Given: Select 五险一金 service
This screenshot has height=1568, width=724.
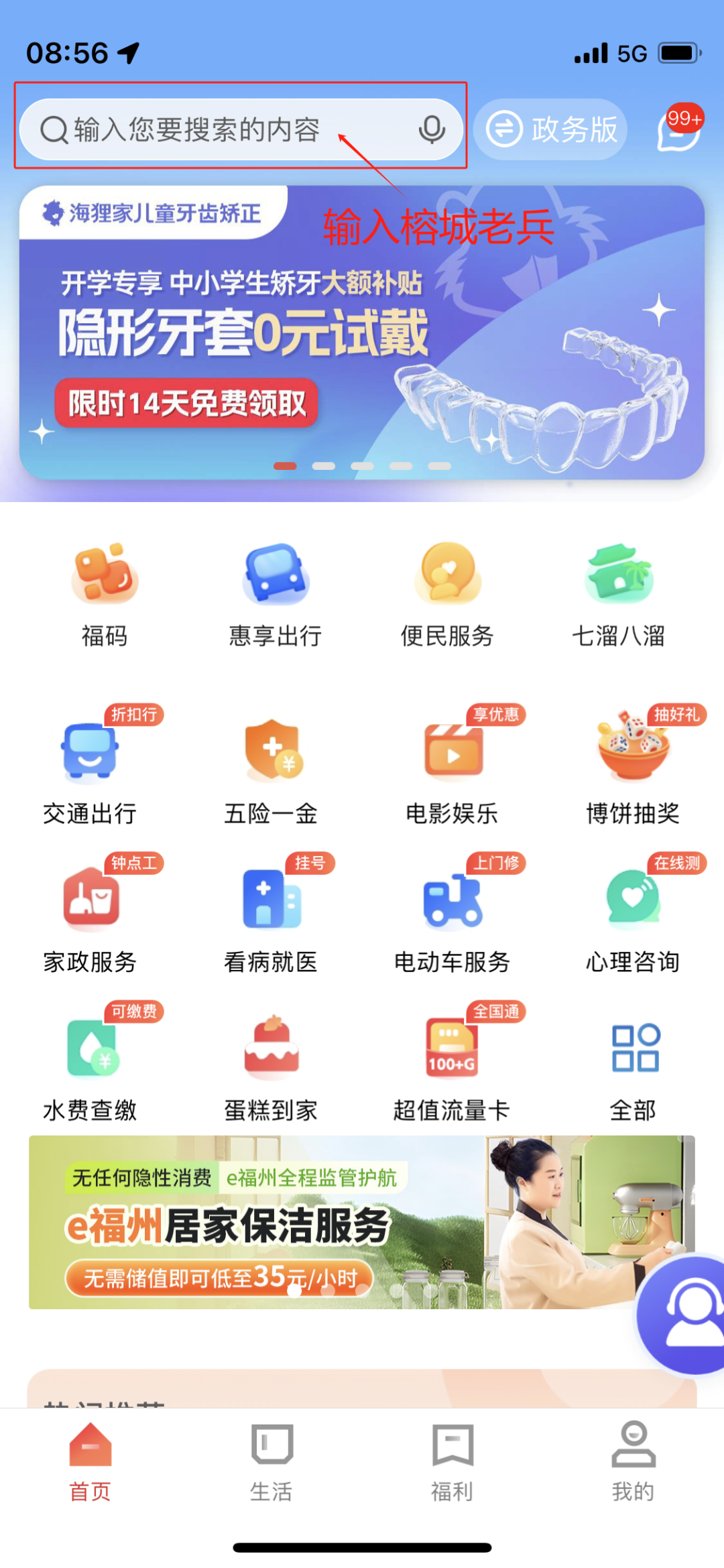Looking at the screenshot, I should (271, 771).
